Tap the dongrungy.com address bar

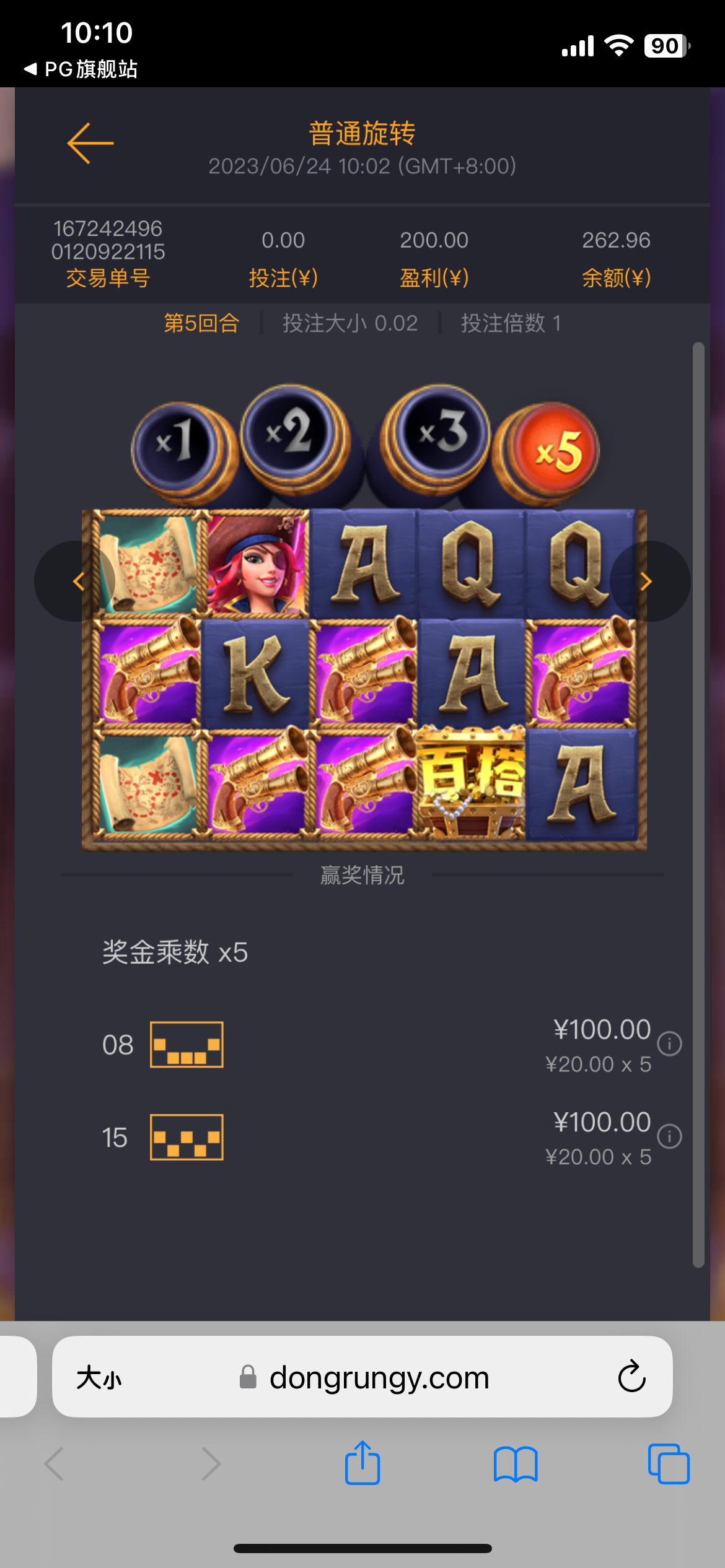[379, 1378]
